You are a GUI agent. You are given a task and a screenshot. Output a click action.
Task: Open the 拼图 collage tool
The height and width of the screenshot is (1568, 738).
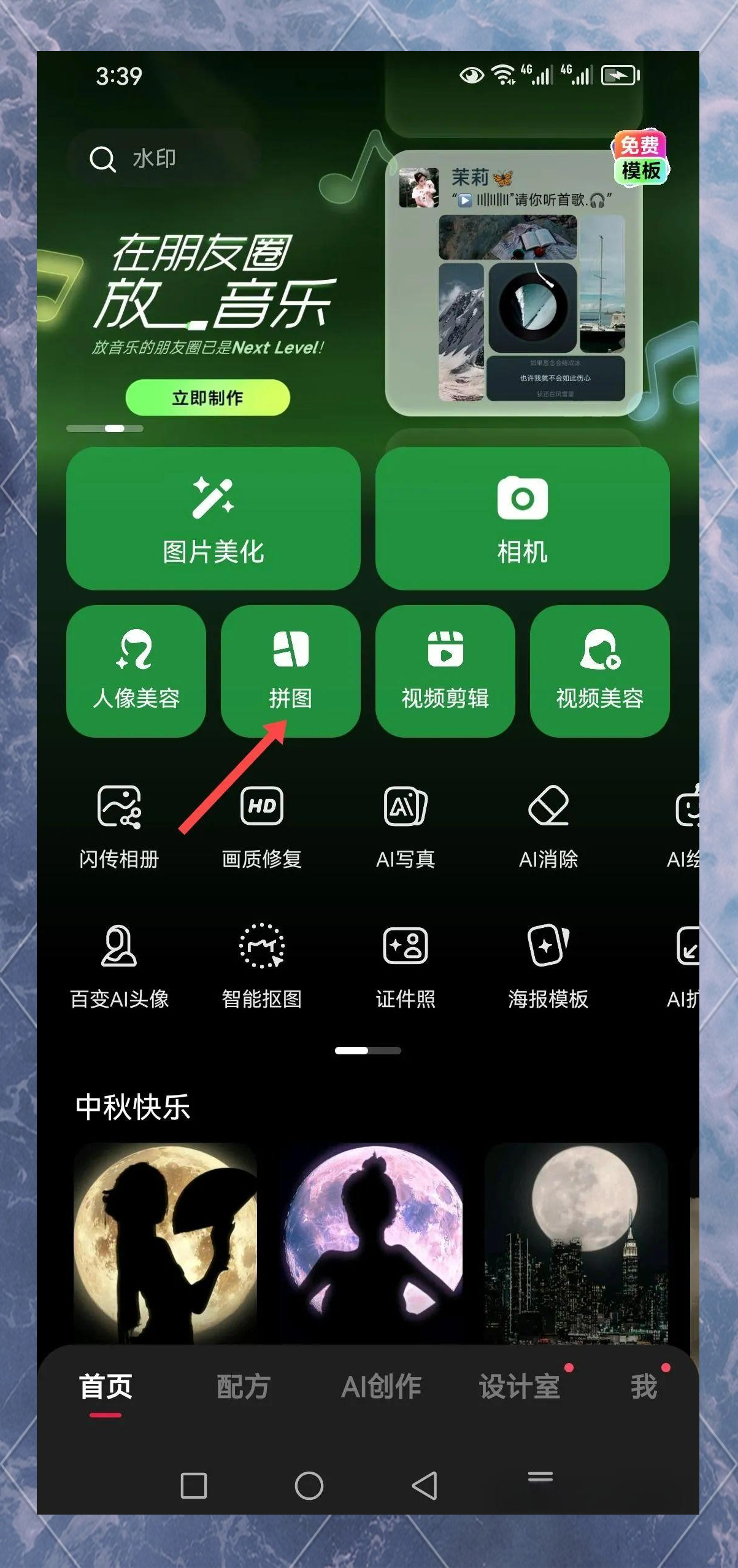click(290, 671)
